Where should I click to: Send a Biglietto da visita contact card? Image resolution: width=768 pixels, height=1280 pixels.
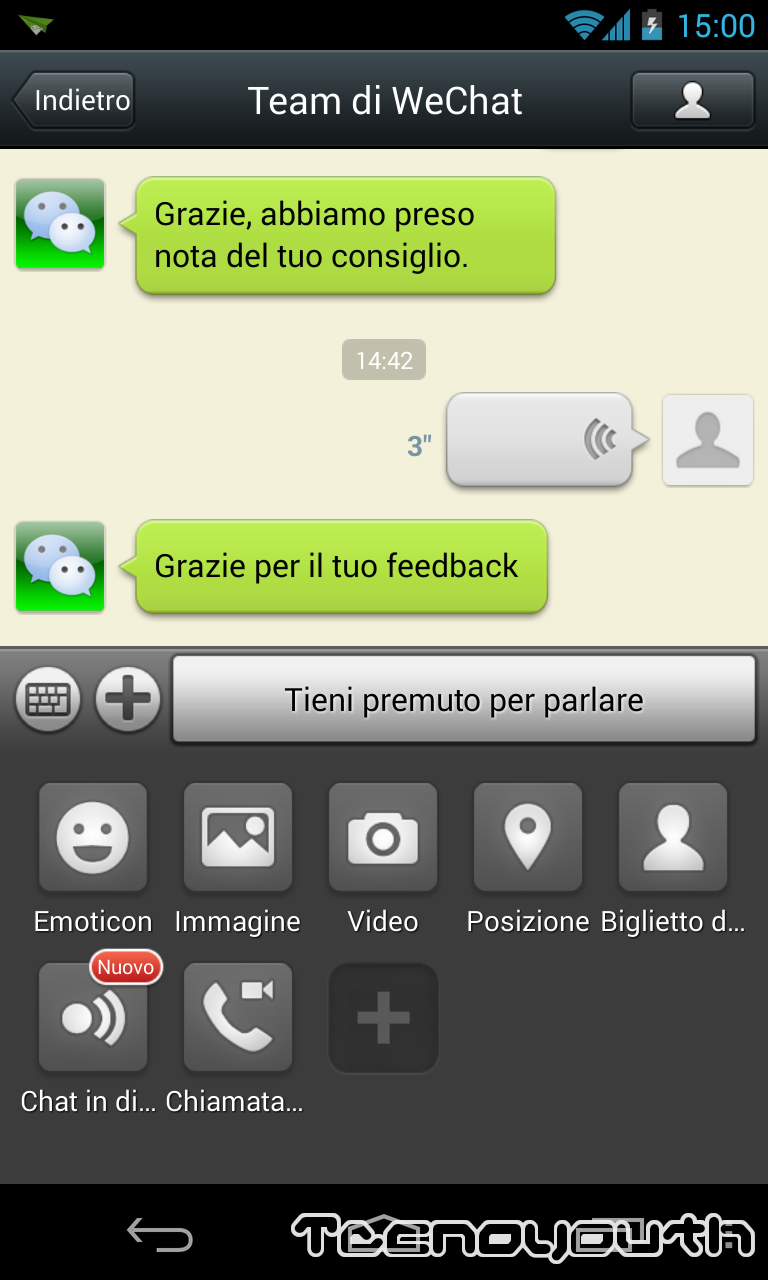coord(673,837)
